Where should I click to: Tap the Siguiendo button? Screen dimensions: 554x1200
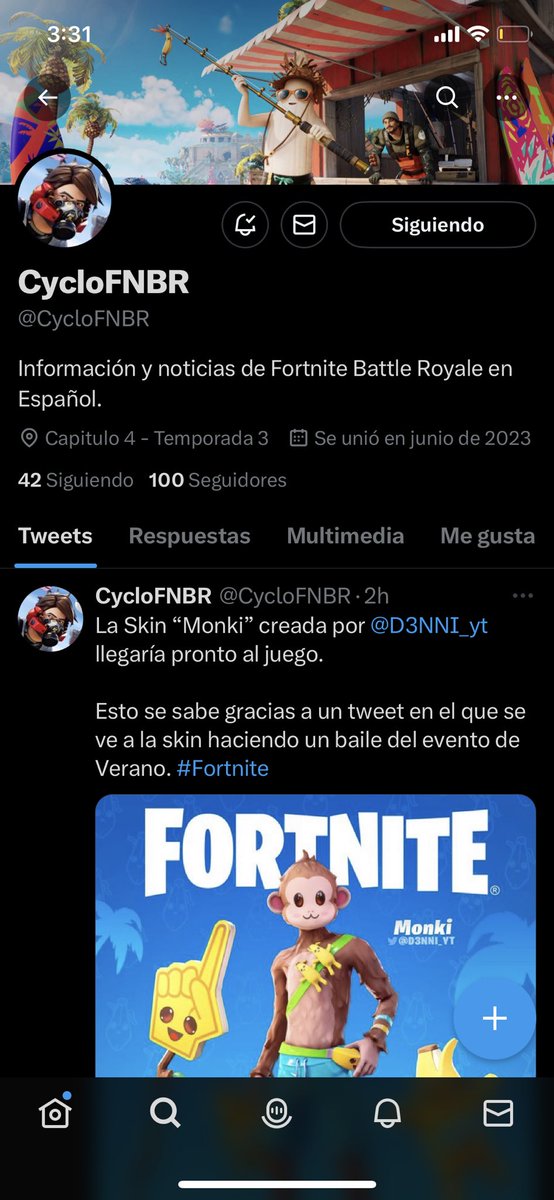[x=438, y=225]
